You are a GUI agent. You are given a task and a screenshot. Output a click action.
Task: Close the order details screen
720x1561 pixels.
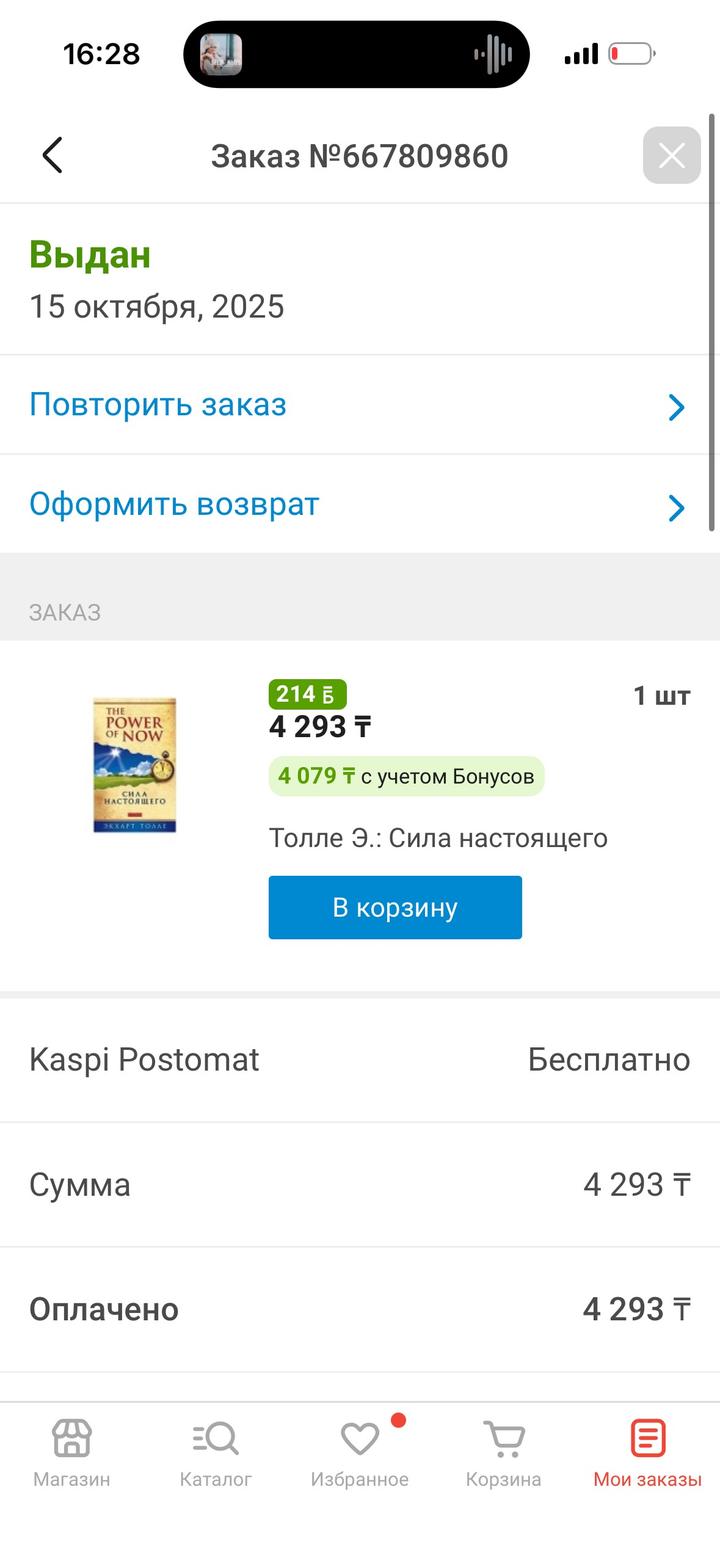(x=671, y=156)
